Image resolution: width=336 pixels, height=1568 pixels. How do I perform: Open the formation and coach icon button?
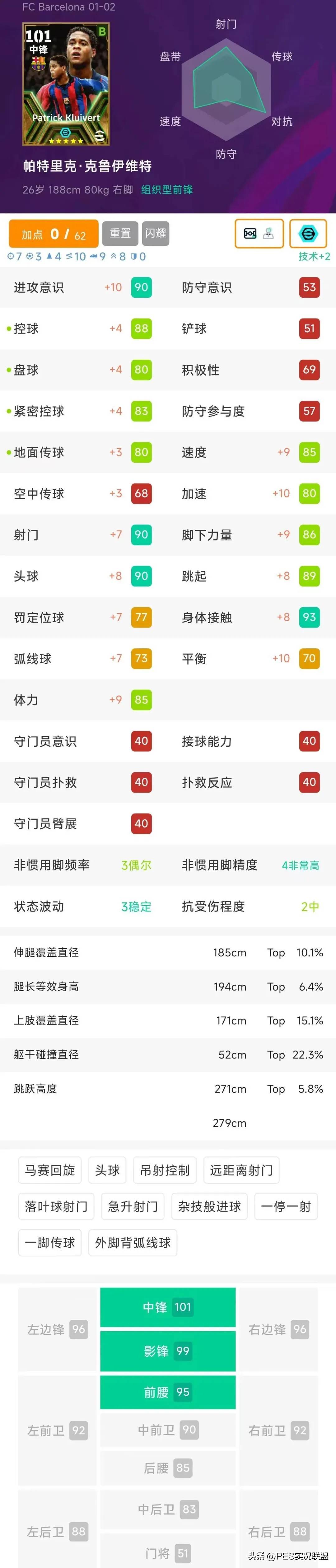tap(259, 234)
